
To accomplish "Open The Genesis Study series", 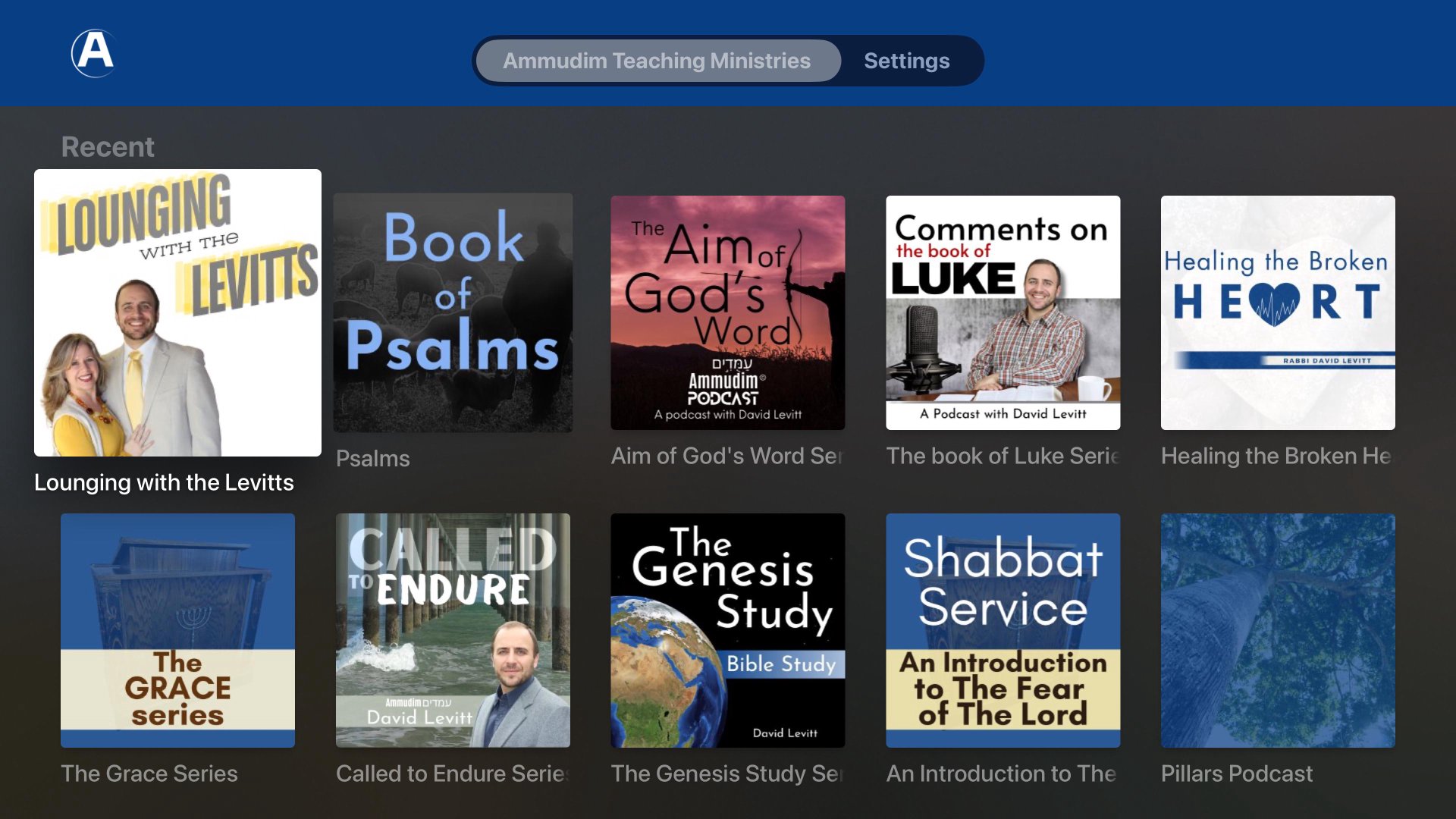I will pyautogui.click(x=727, y=630).
